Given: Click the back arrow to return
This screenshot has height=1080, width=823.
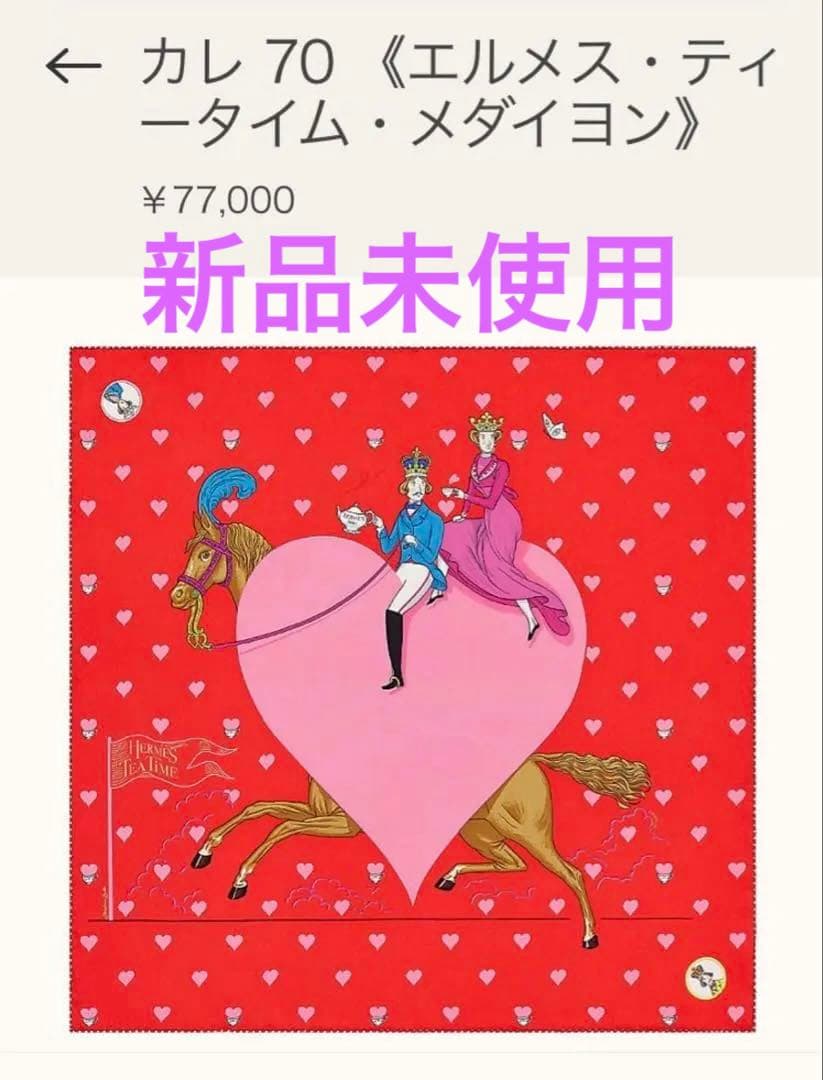Looking at the screenshot, I should tap(75, 66).
